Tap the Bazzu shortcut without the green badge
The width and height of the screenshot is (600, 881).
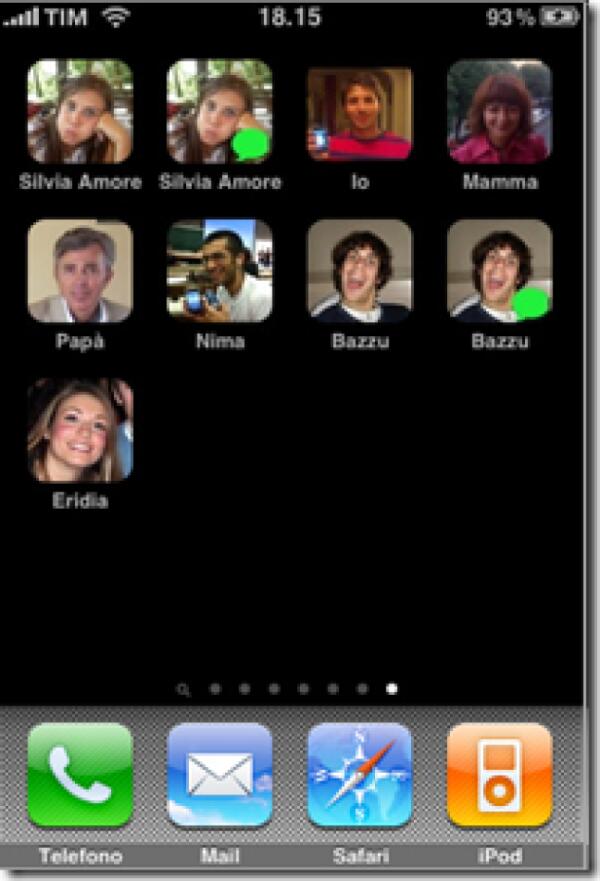pos(360,272)
